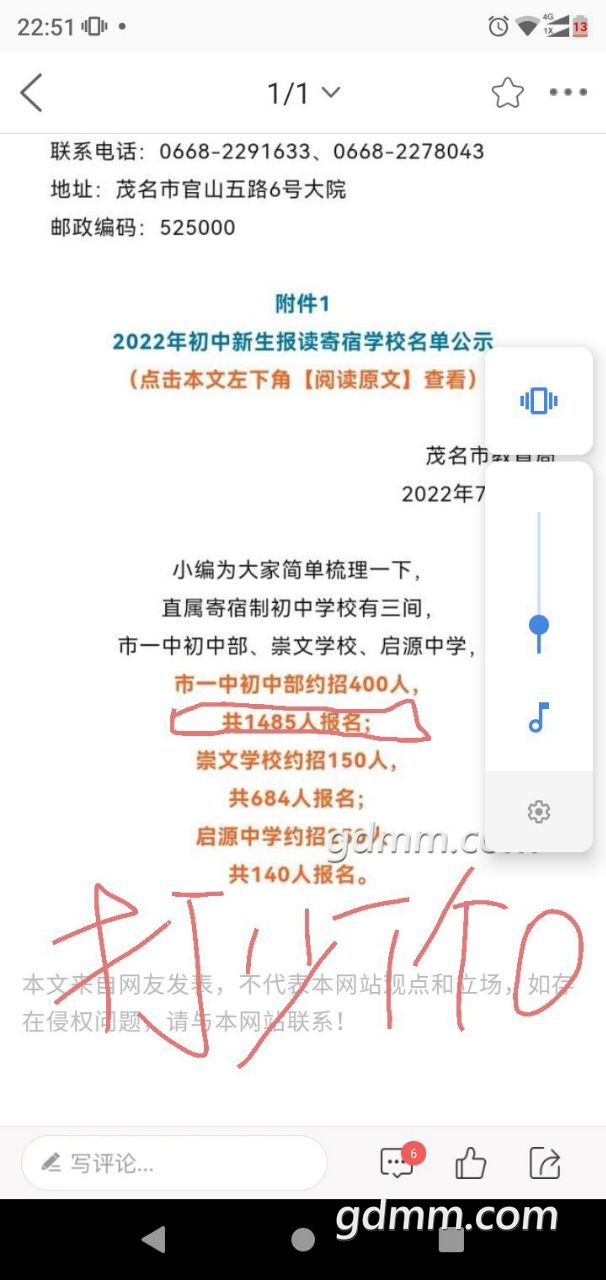Toggle the vibrate ringer mode icon
Image resolution: width=606 pixels, height=1280 pixels.
[539, 401]
